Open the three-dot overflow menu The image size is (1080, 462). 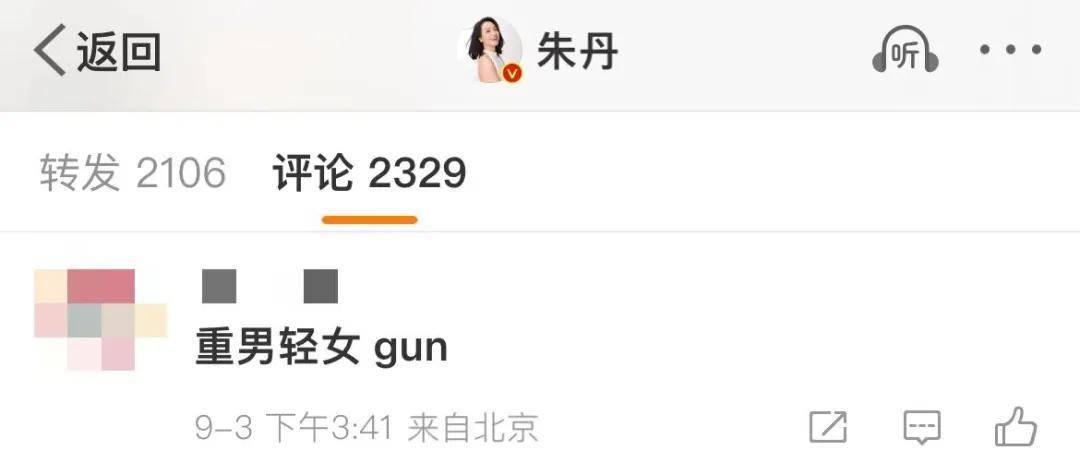(1010, 50)
